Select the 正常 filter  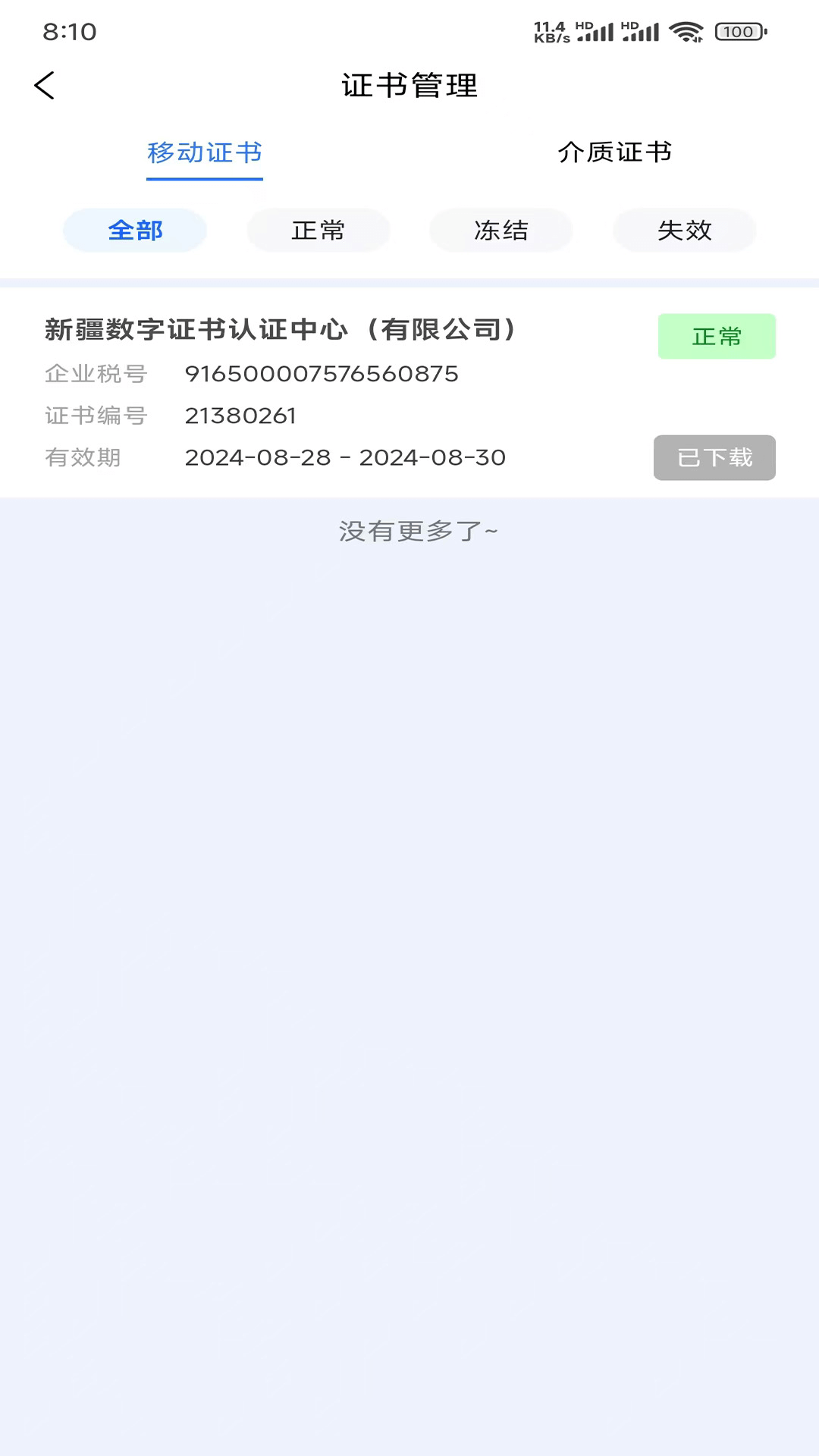point(318,230)
